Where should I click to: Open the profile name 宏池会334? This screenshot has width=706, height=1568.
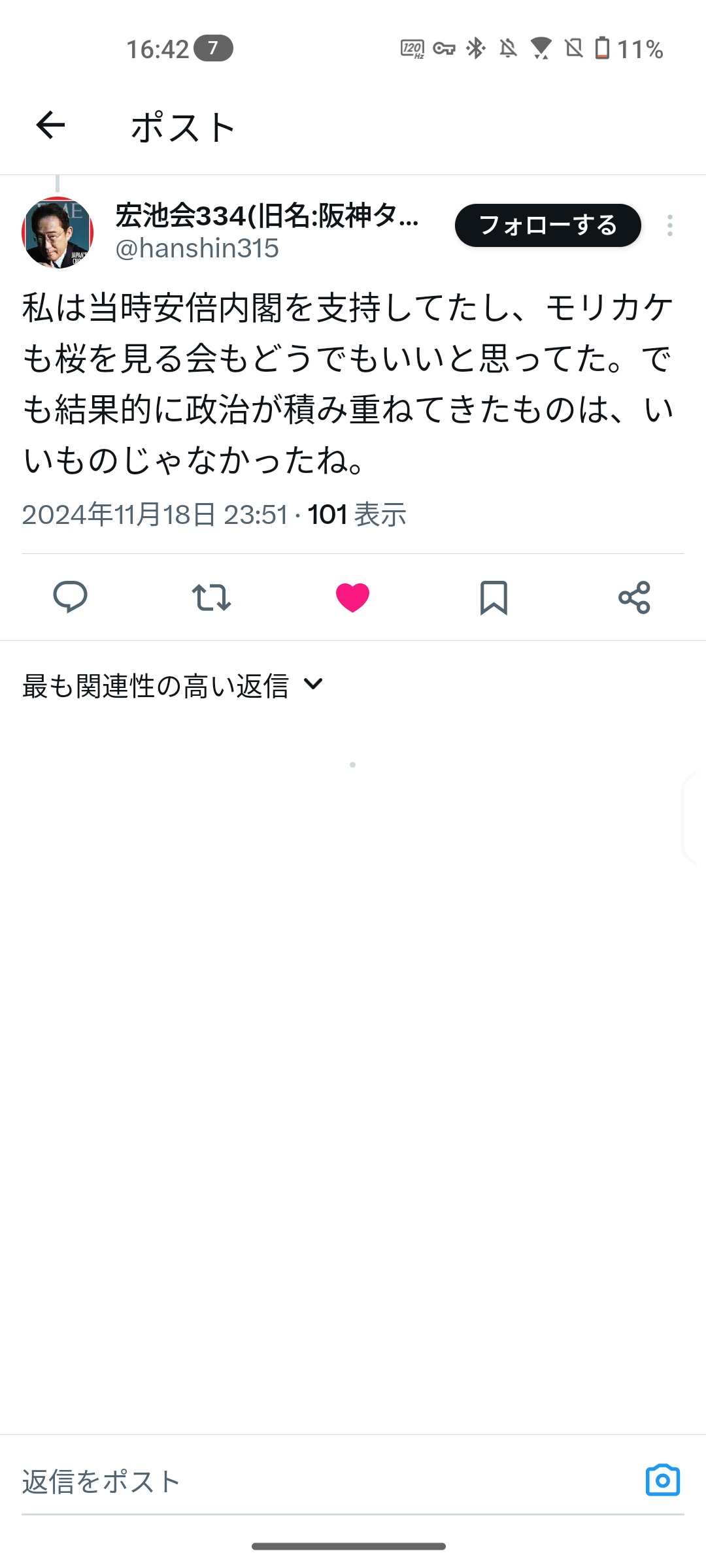tap(267, 216)
